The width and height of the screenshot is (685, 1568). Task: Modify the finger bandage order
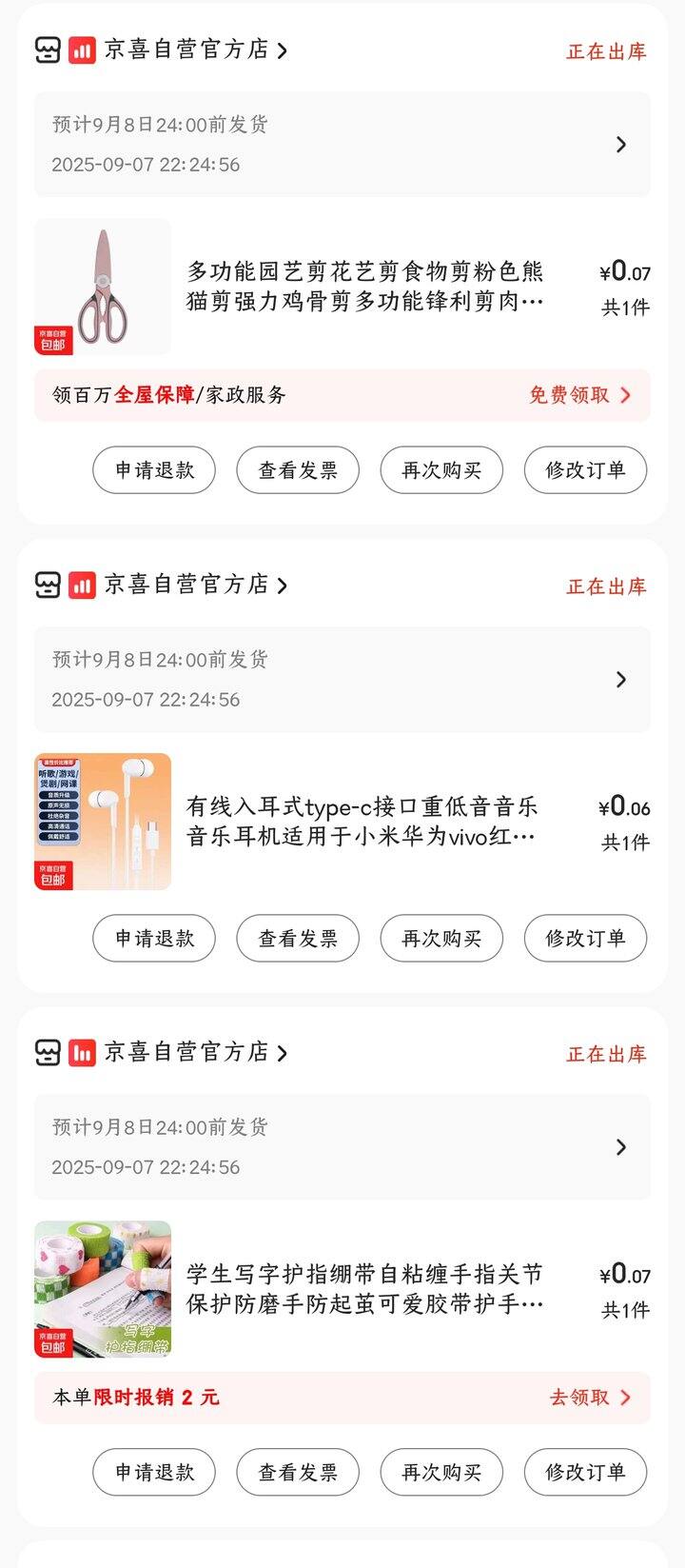tap(585, 1473)
